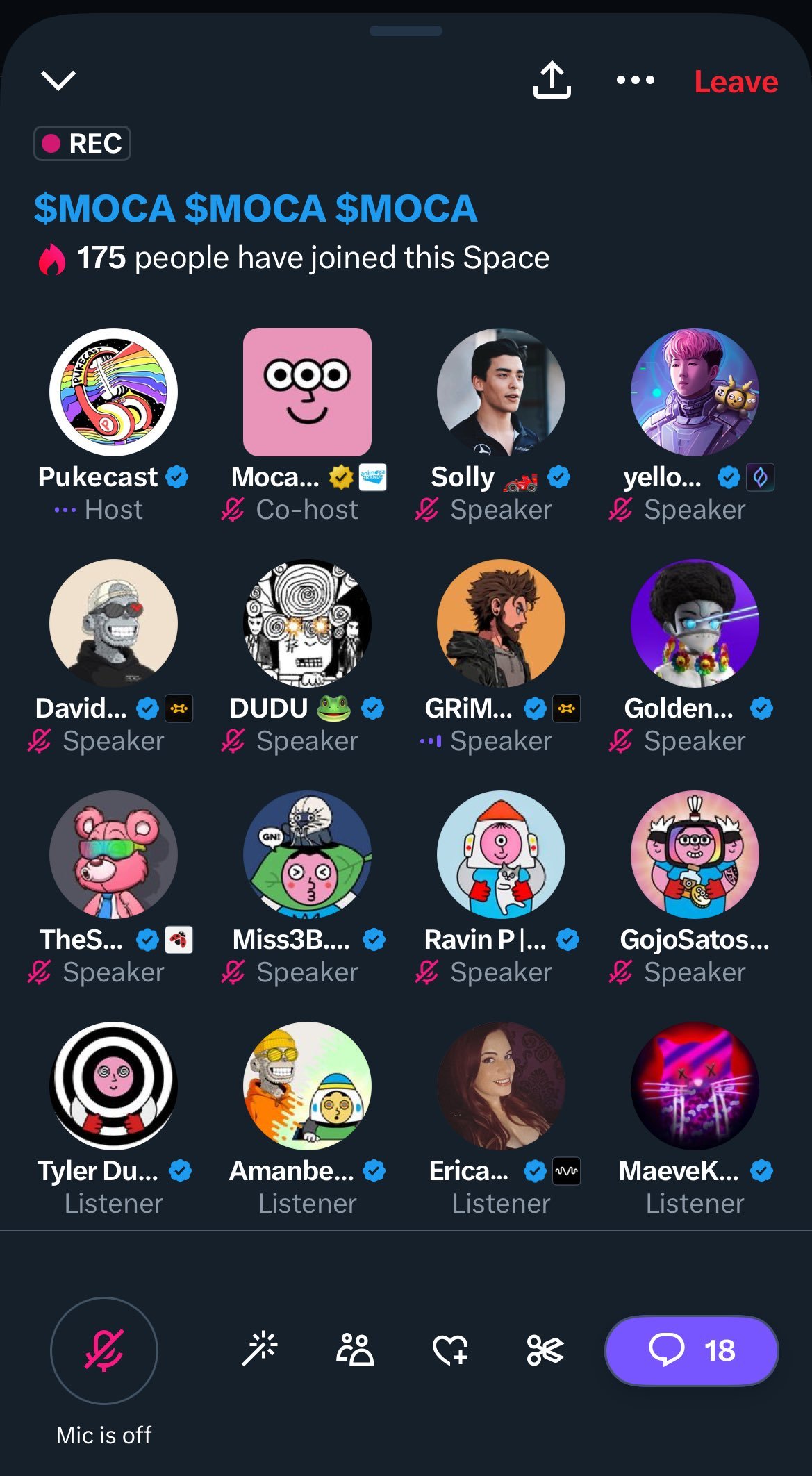The image size is (812, 1476).
Task: Open the participants list
Action: [355, 1350]
